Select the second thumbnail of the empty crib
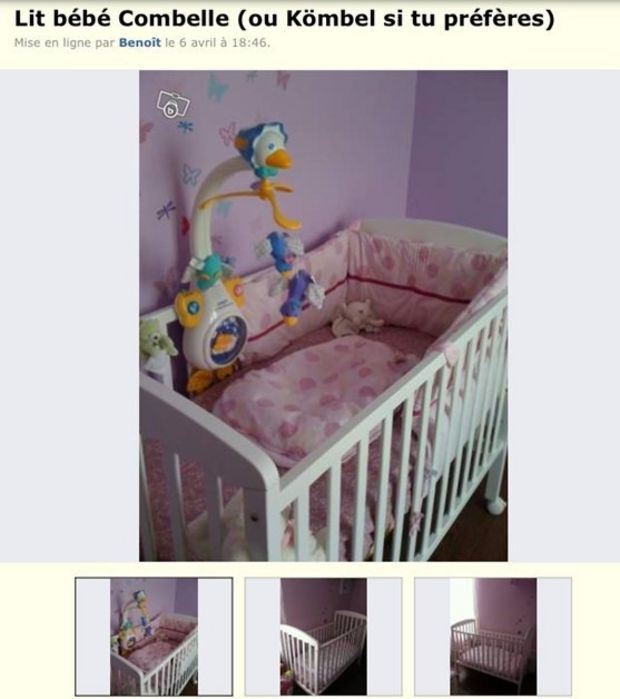 [323, 637]
